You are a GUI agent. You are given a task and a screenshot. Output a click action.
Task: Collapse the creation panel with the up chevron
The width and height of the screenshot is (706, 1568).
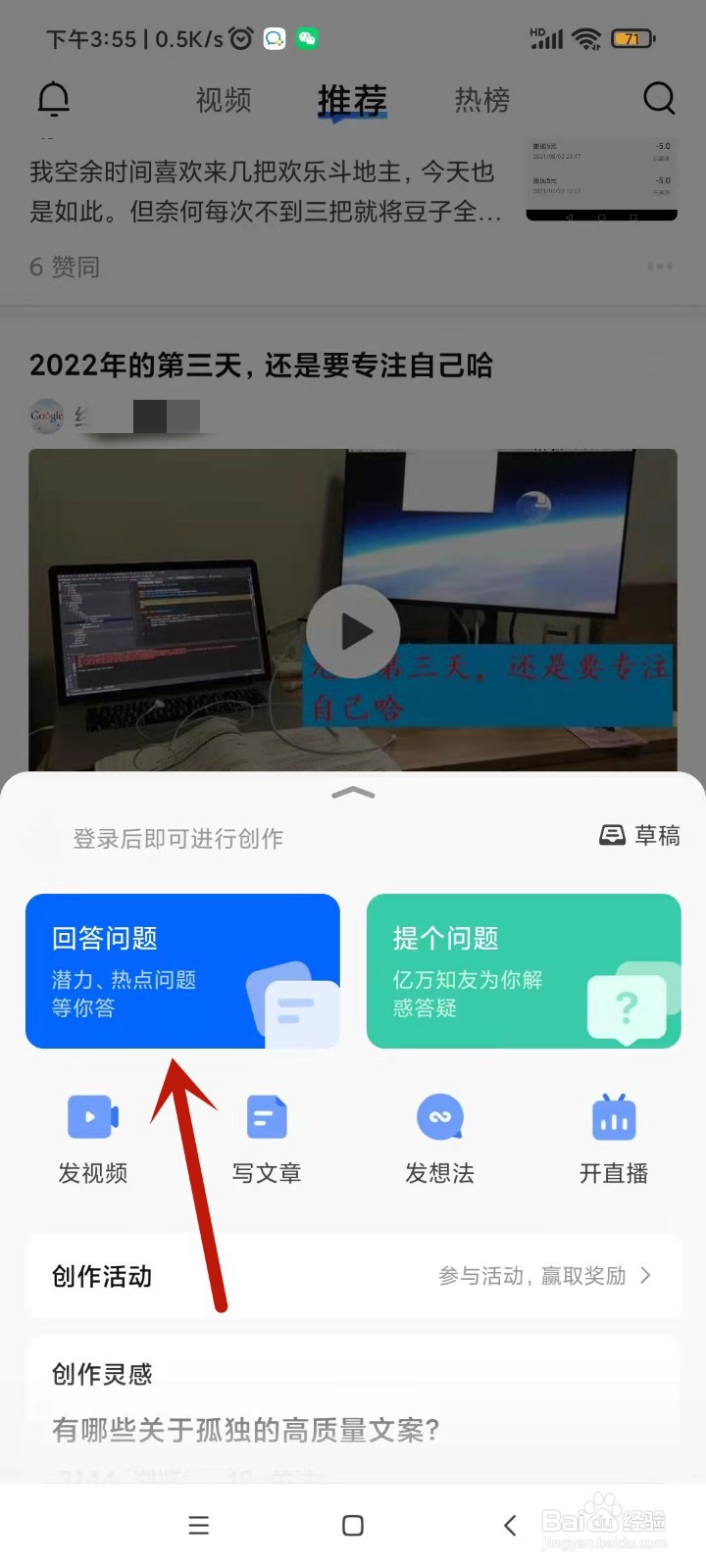click(x=353, y=794)
